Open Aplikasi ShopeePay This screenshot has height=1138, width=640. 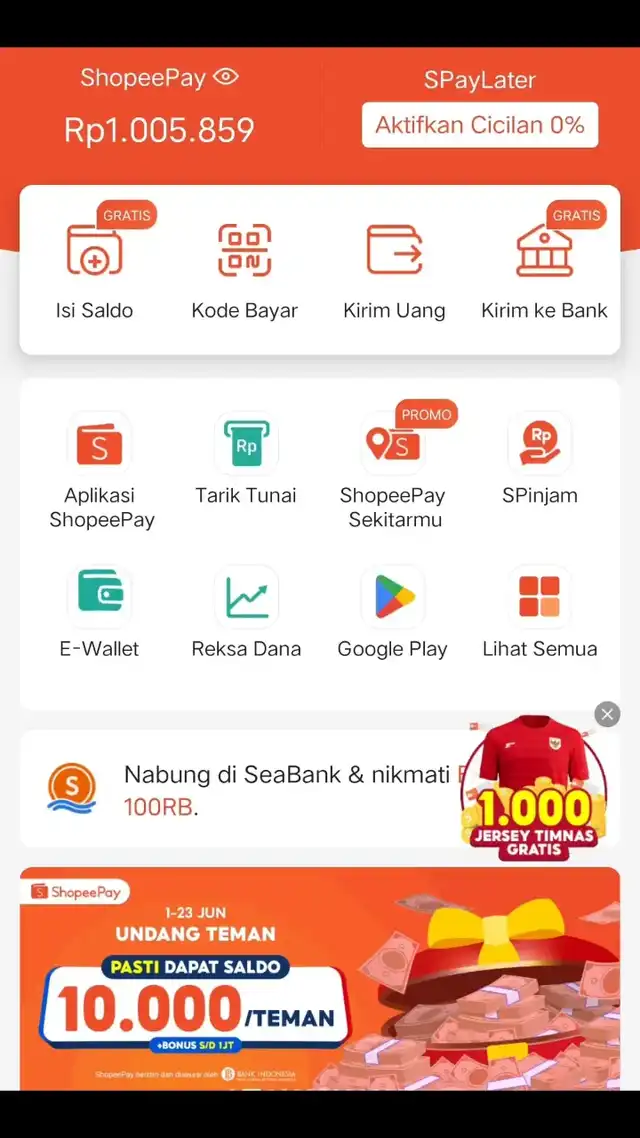(100, 470)
